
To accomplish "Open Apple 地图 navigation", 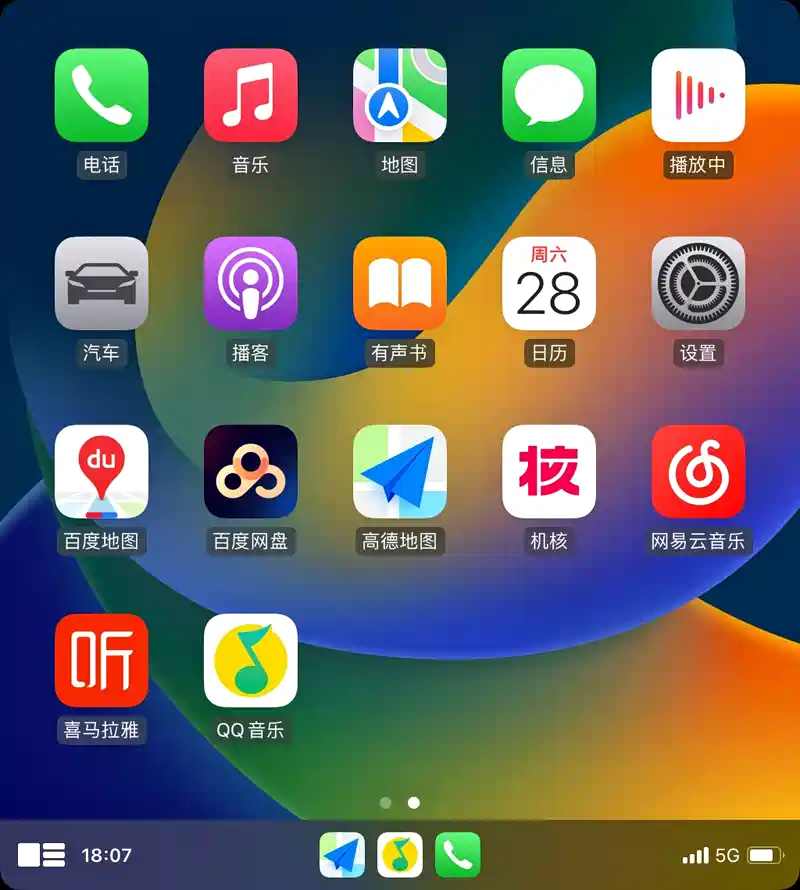I will pos(399,95).
